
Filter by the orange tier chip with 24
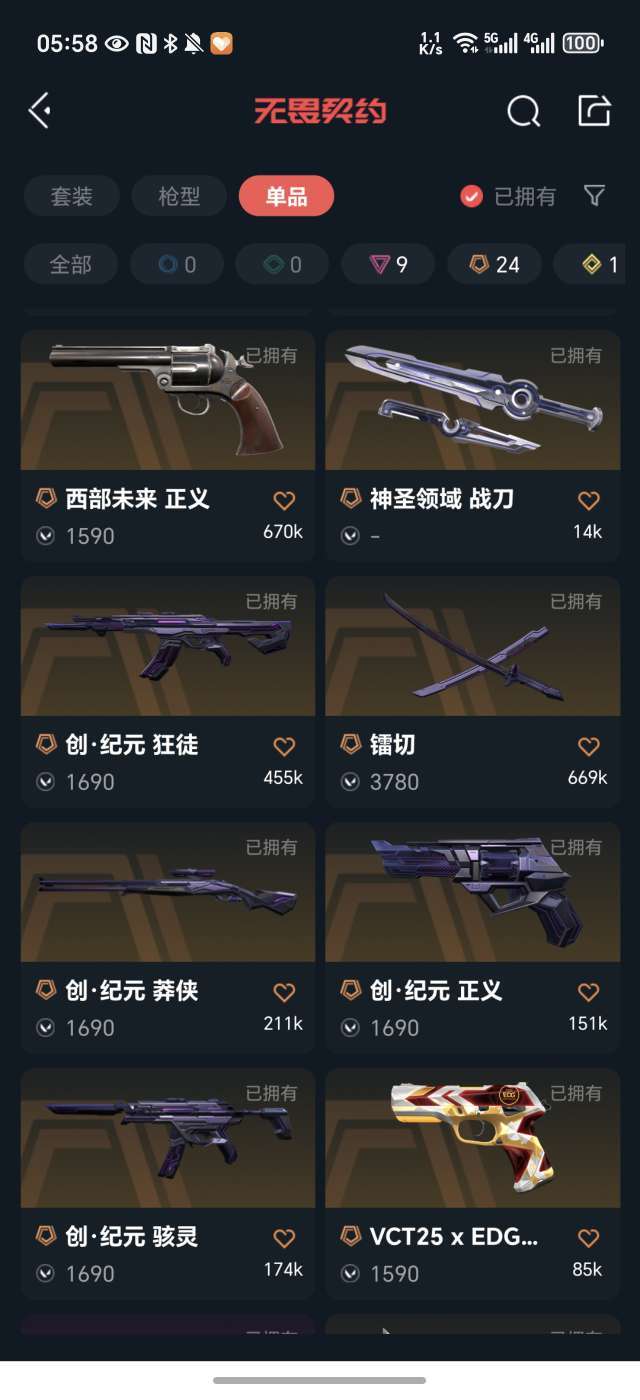(x=494, y=264)
